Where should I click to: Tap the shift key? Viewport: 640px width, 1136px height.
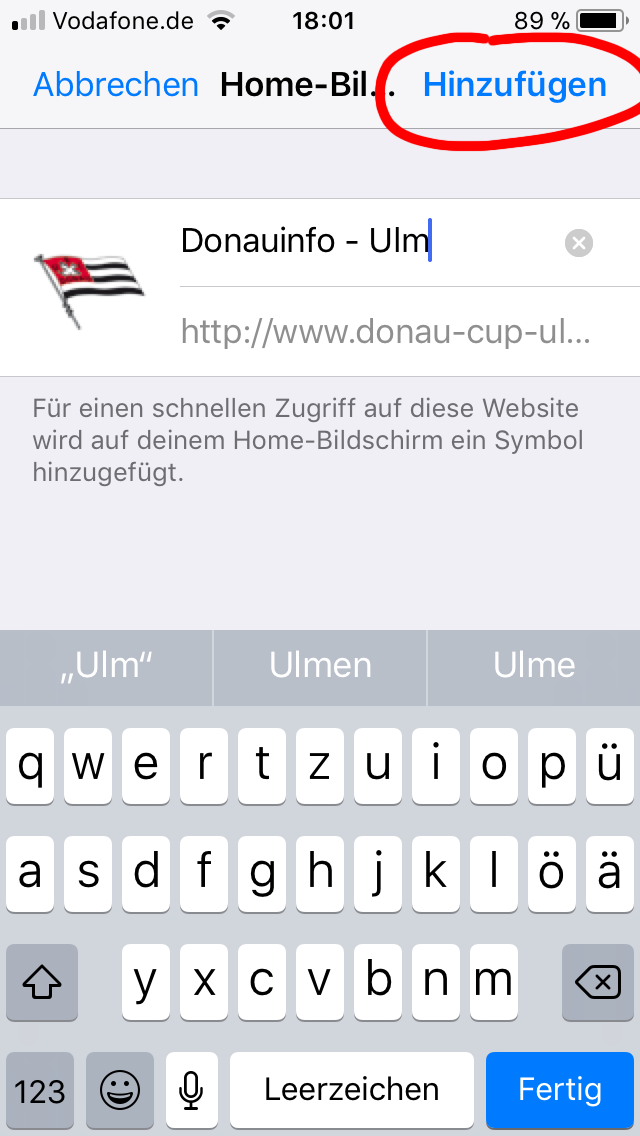tap(42, 983)
